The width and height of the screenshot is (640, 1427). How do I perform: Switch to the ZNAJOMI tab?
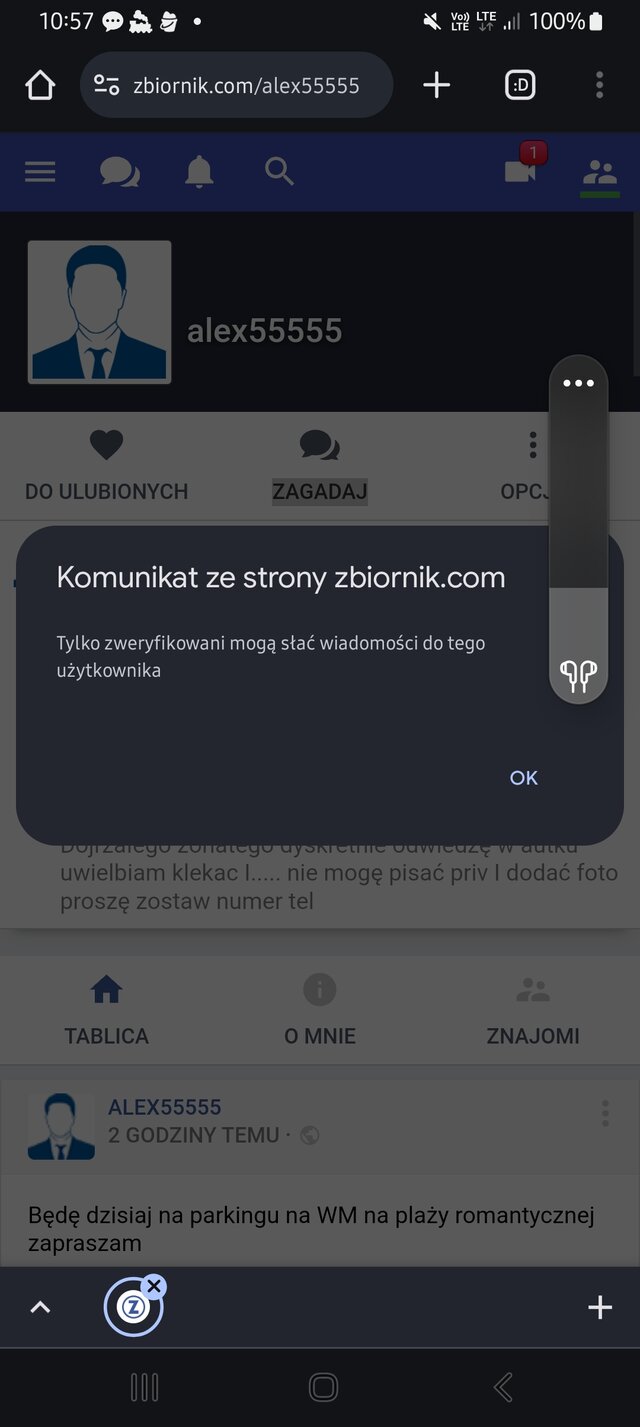coord(533,1010)
